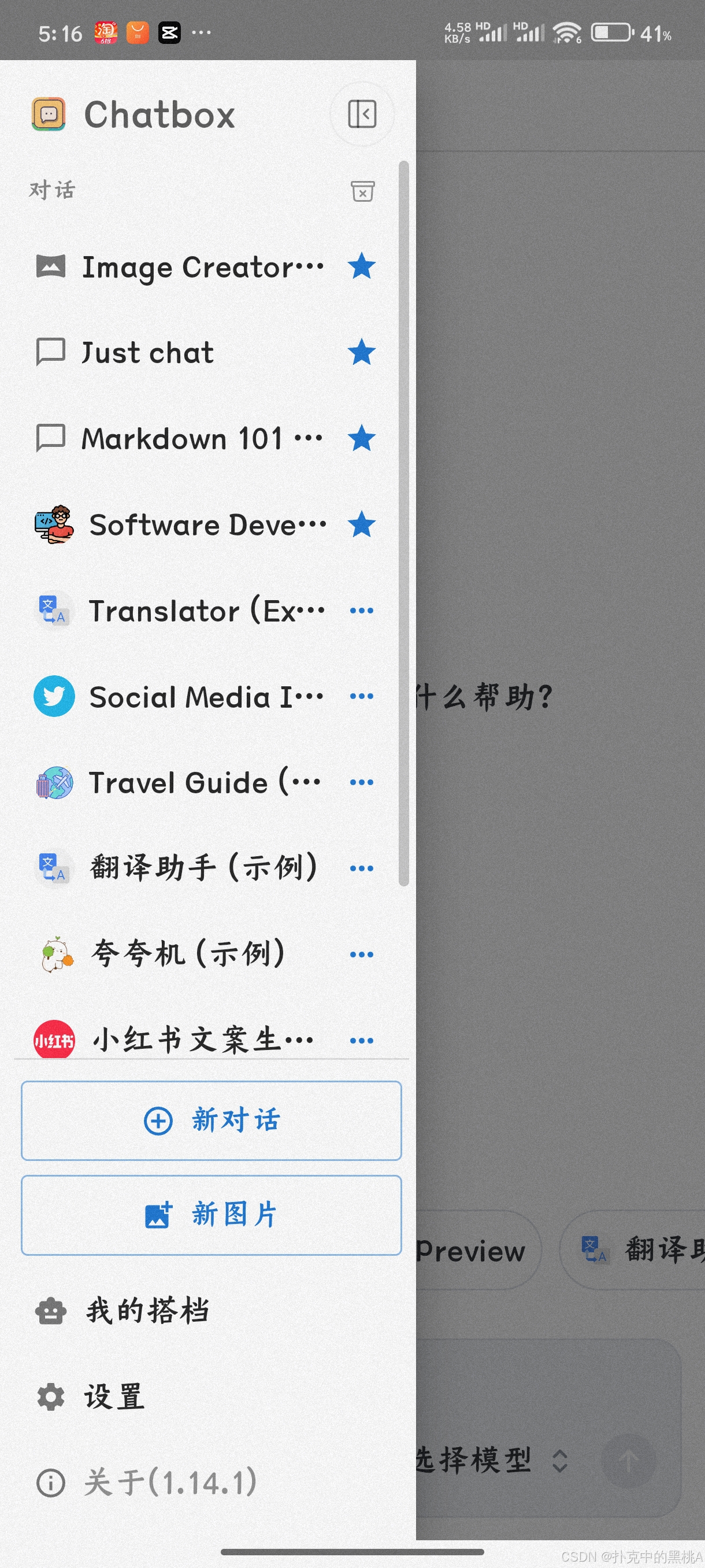The image size is (705, 1568).
Task: Open the Just chat conversation
Action: [x=148, y=353]
